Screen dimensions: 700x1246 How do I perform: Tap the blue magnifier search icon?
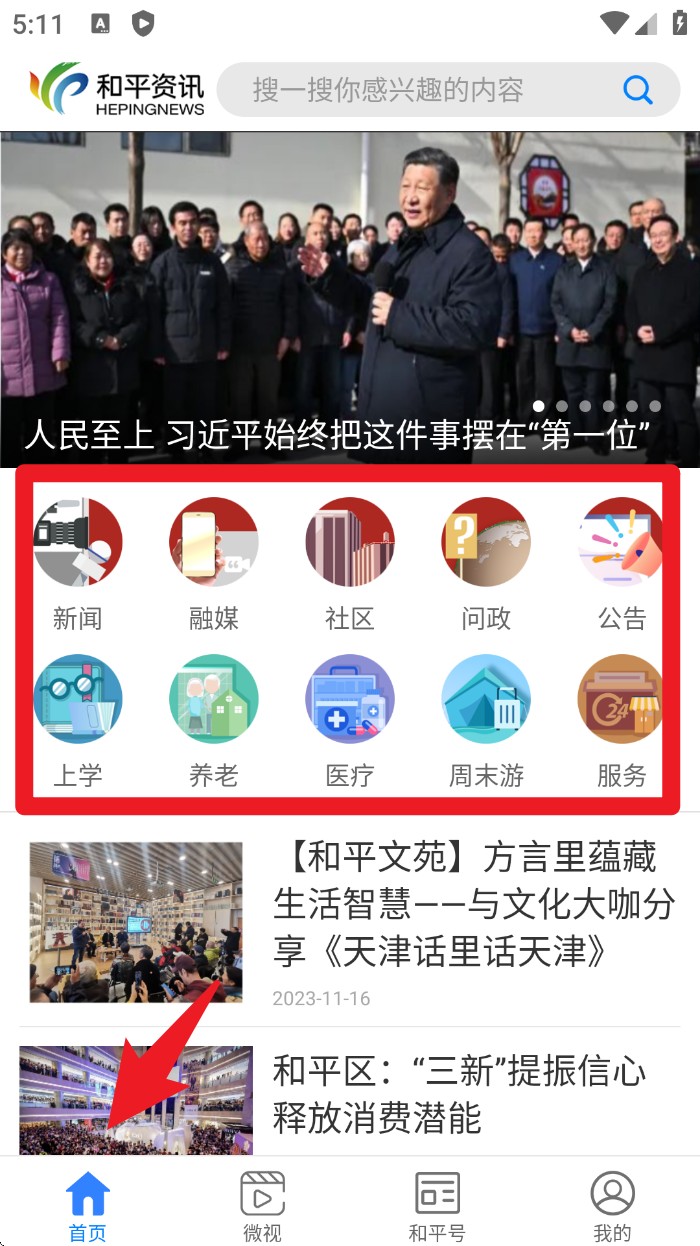[637, 91]
